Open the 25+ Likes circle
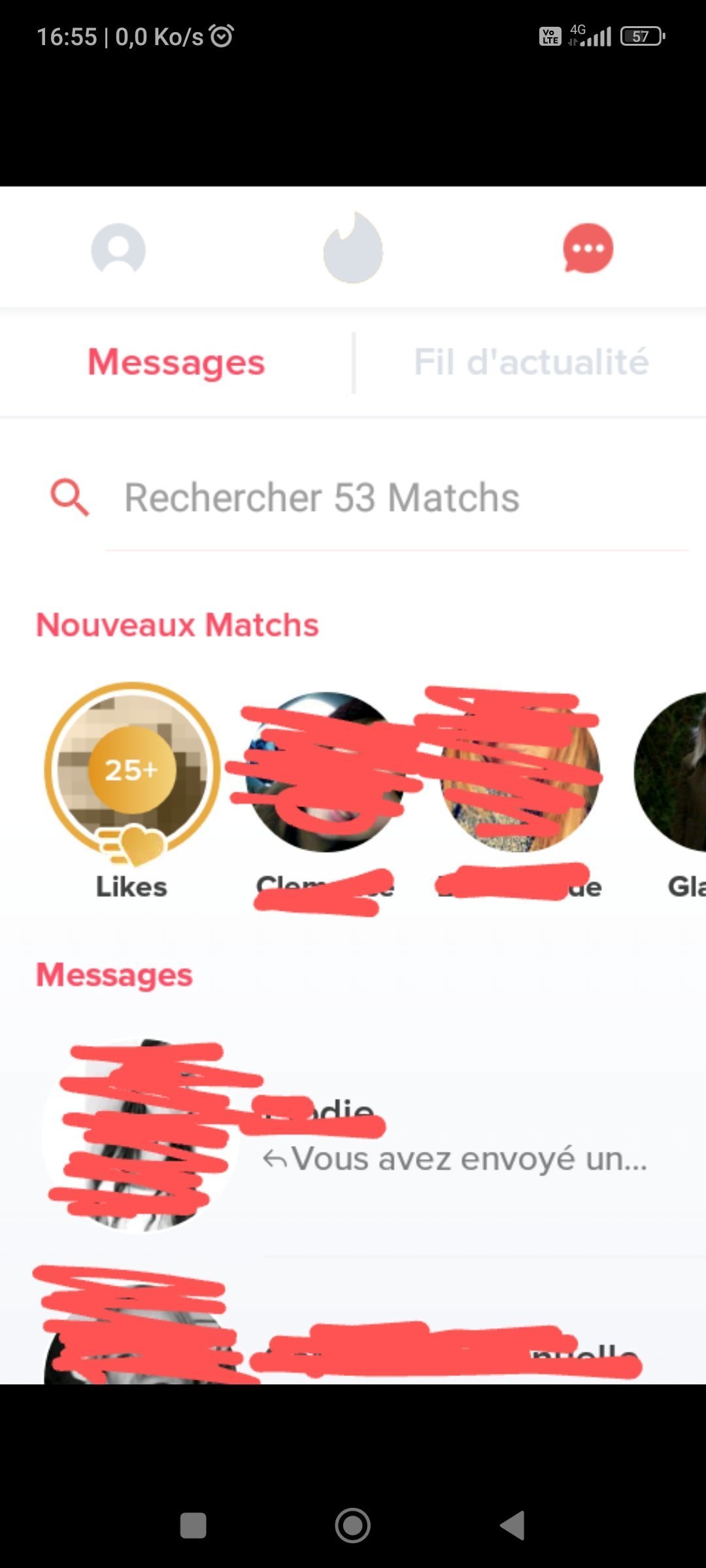The width and height of the screenshot is (706, 1568). click(132, 771)
